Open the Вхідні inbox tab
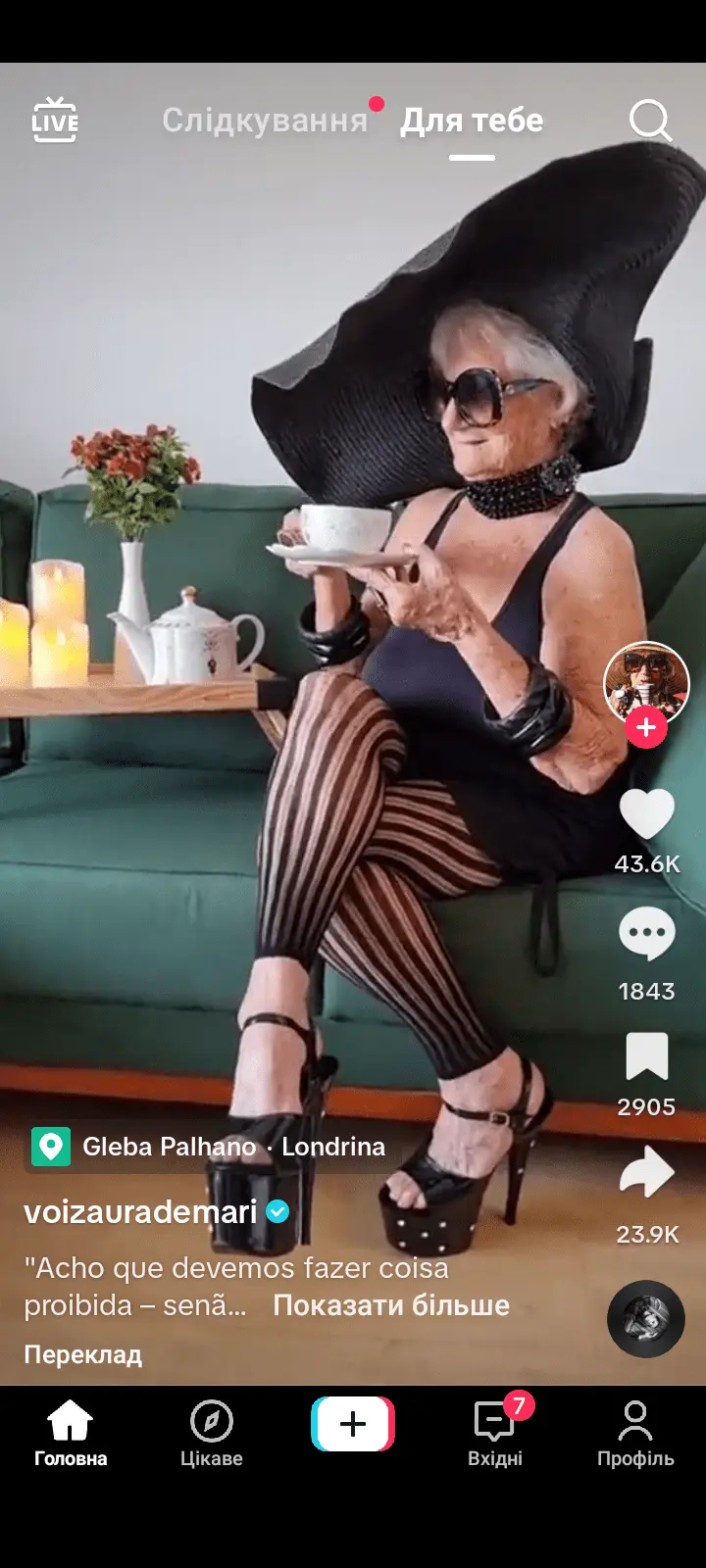Viewport: 706px width, 1568px height. click(x=495, y=1433)
